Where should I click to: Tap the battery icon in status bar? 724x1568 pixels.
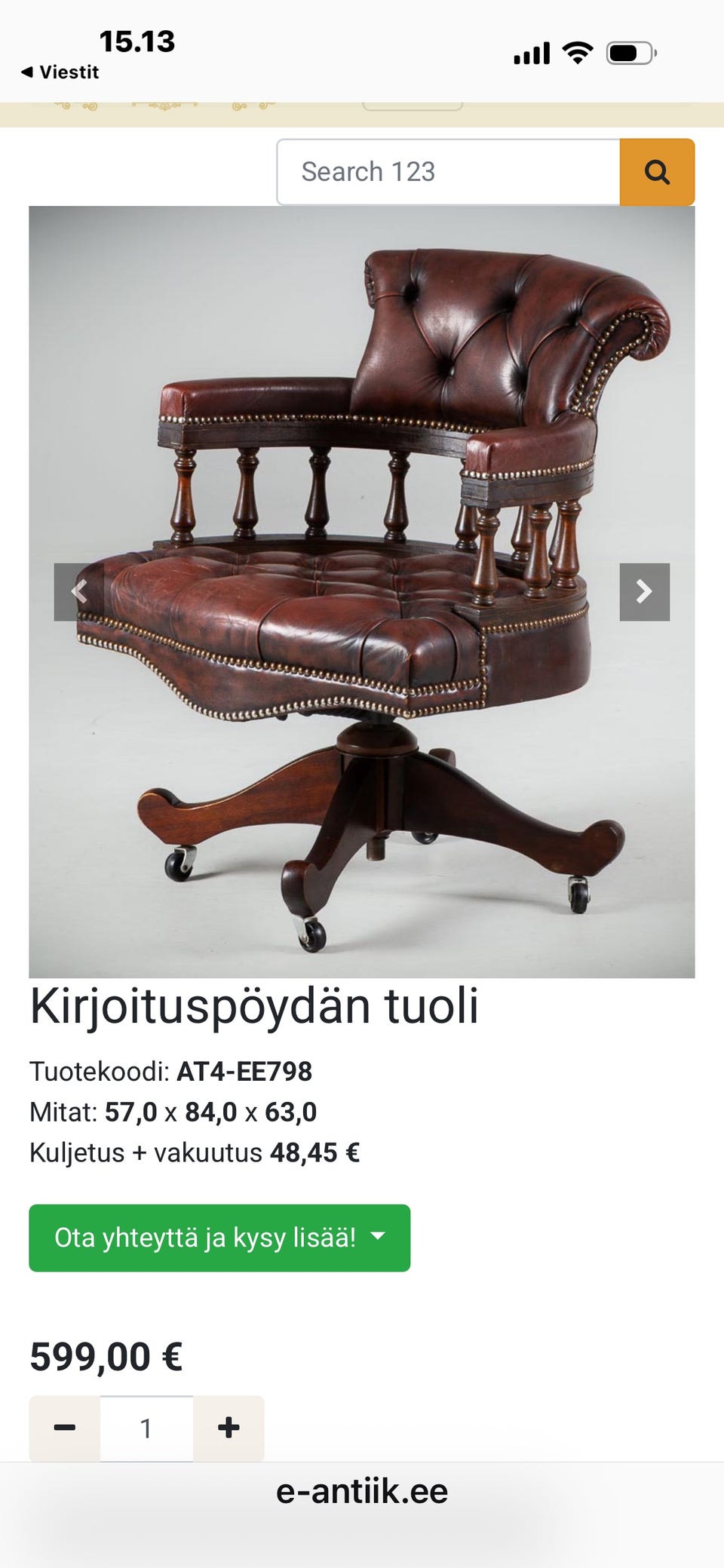pyautogui.click(x=630, y=53)
